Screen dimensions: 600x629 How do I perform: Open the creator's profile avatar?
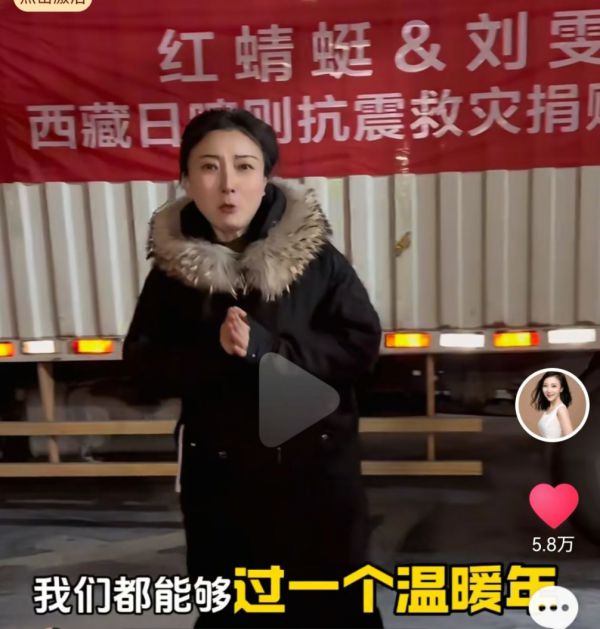click(x=552, y=405)
